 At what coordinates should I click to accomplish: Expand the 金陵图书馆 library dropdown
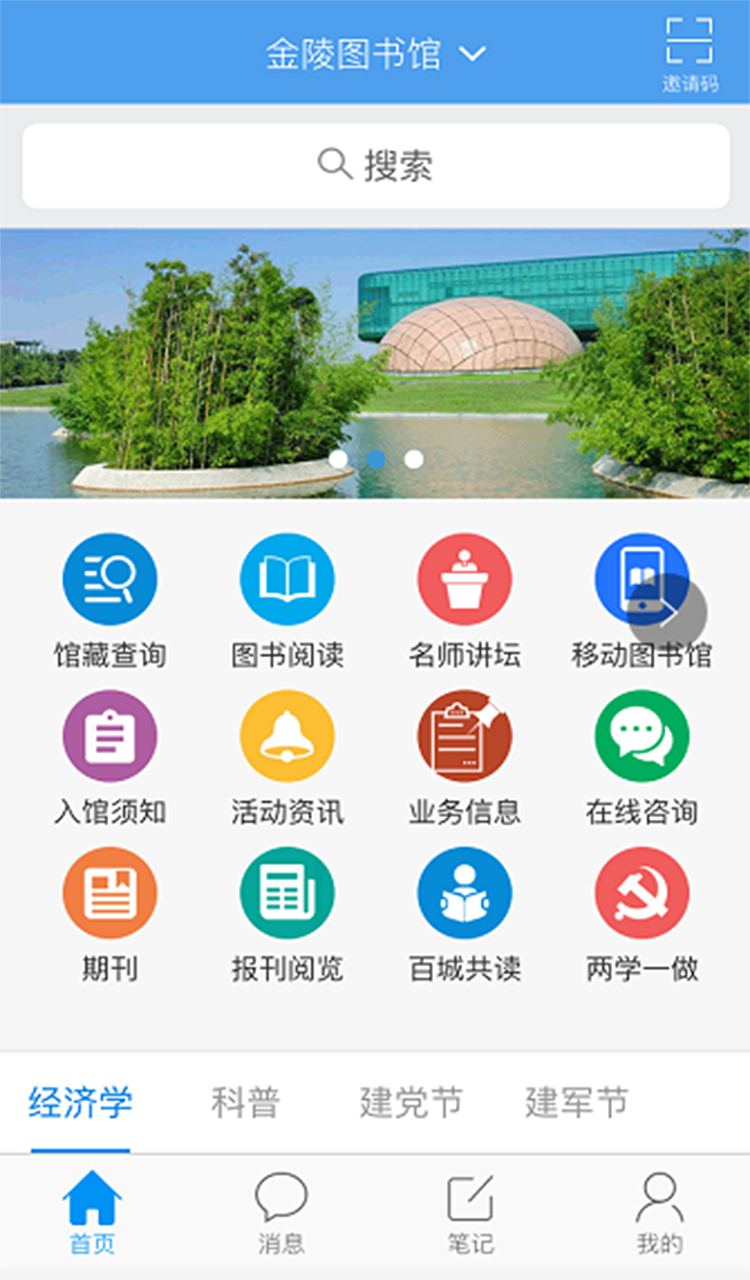[x=374, y=54]
